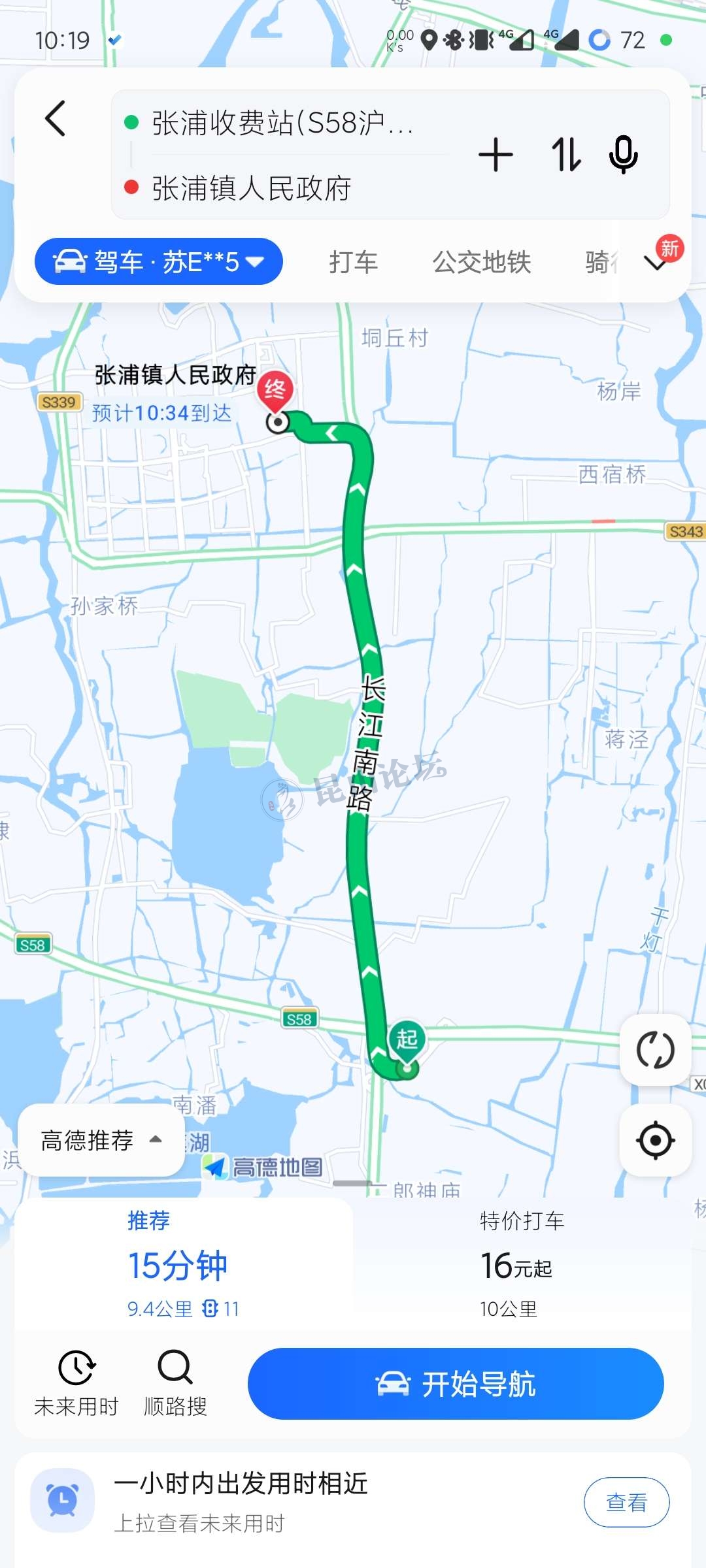Select the 推荐 15分钟 route card

click(183, 1265)
